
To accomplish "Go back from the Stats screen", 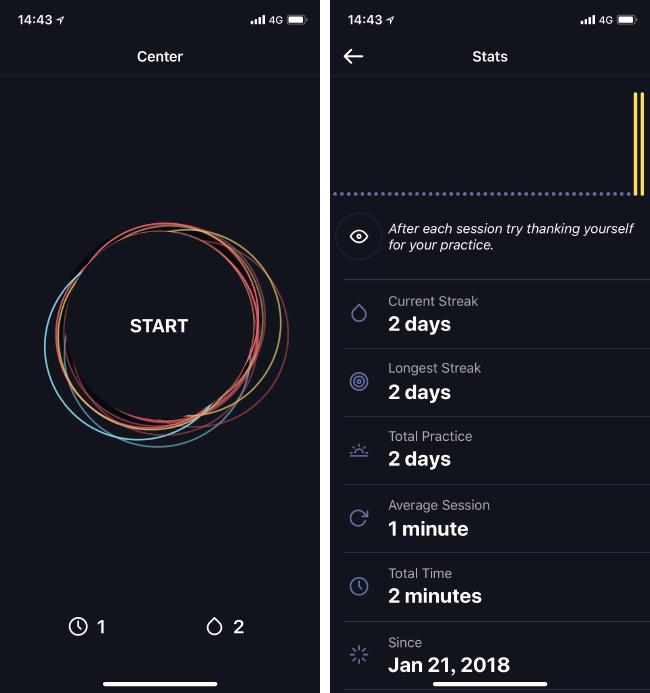I will click(x=353, y=57).
